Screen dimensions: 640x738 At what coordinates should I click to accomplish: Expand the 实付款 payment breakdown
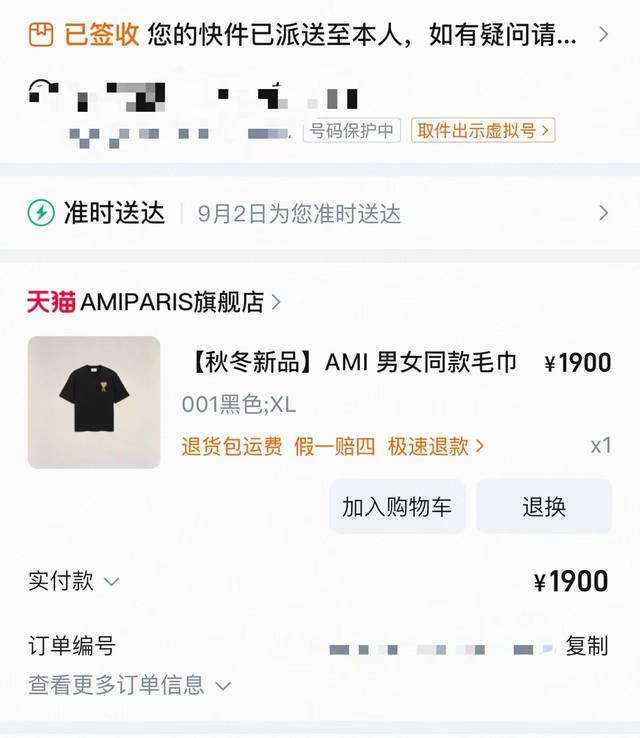(74, 581)
